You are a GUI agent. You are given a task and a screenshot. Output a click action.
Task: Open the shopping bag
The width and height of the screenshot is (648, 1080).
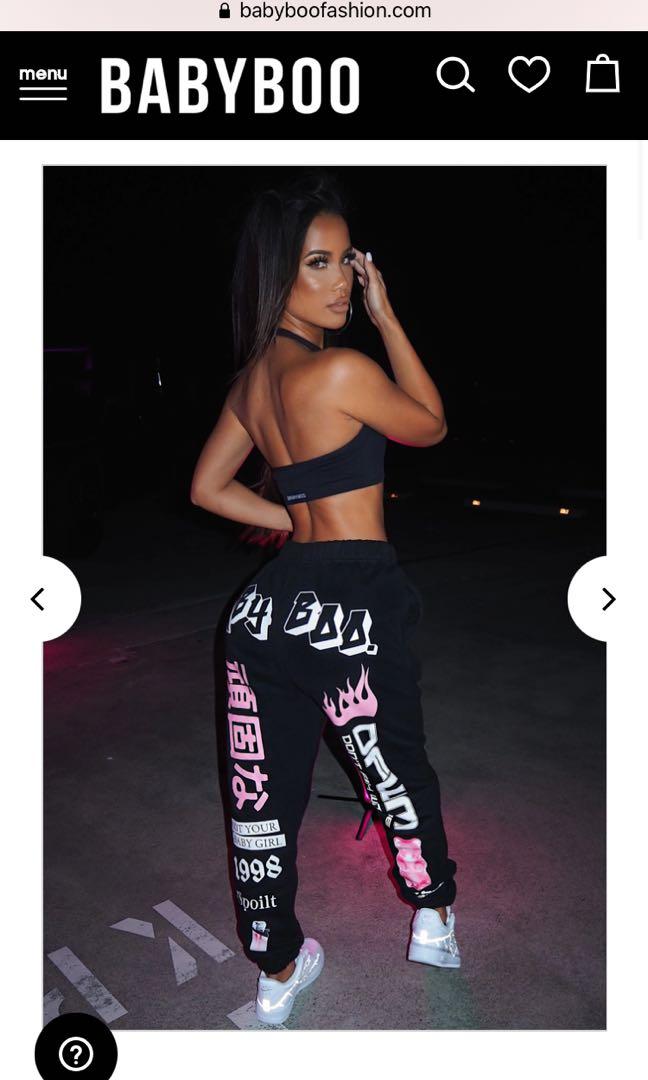click(x=602, y=75)
